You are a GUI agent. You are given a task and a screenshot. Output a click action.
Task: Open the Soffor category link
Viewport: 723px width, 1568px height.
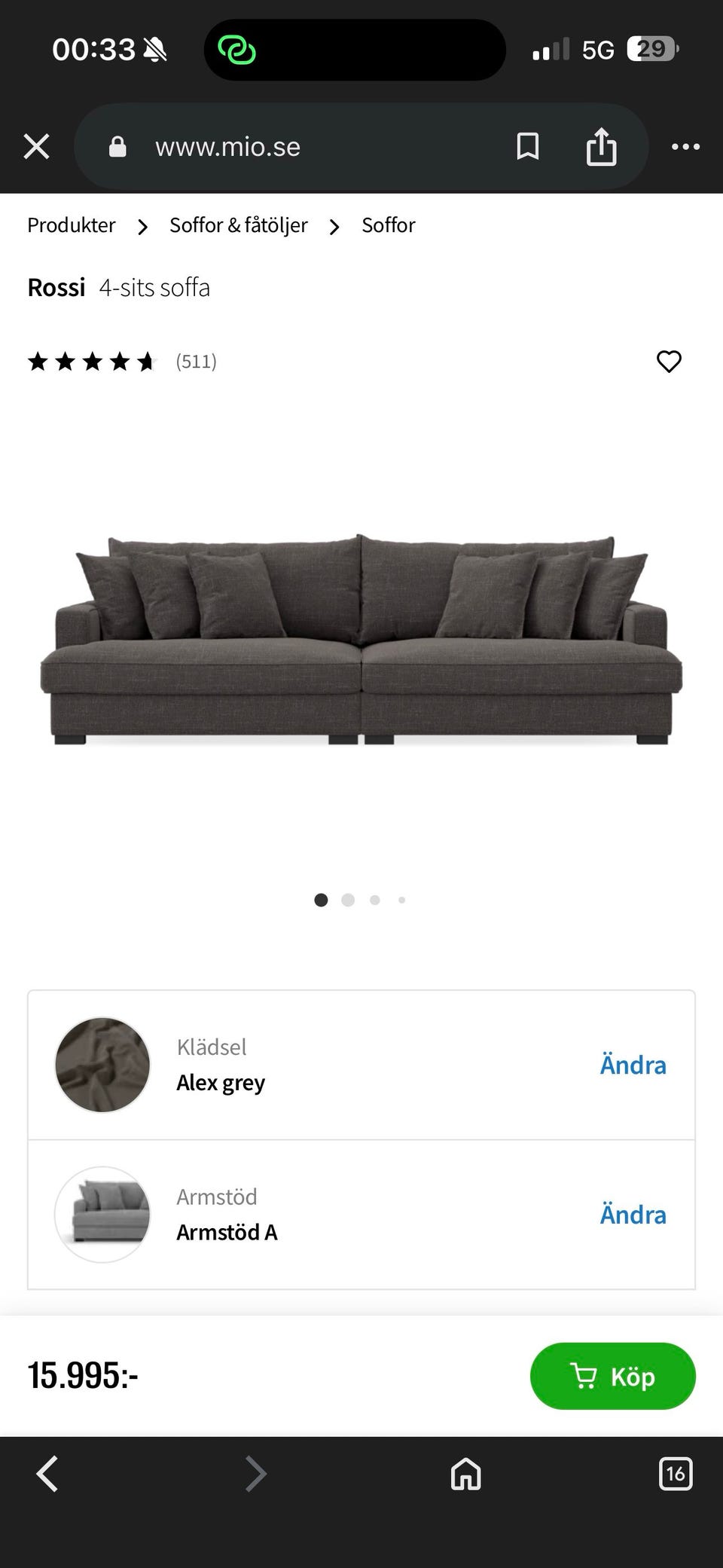click(x=389, y=225)
